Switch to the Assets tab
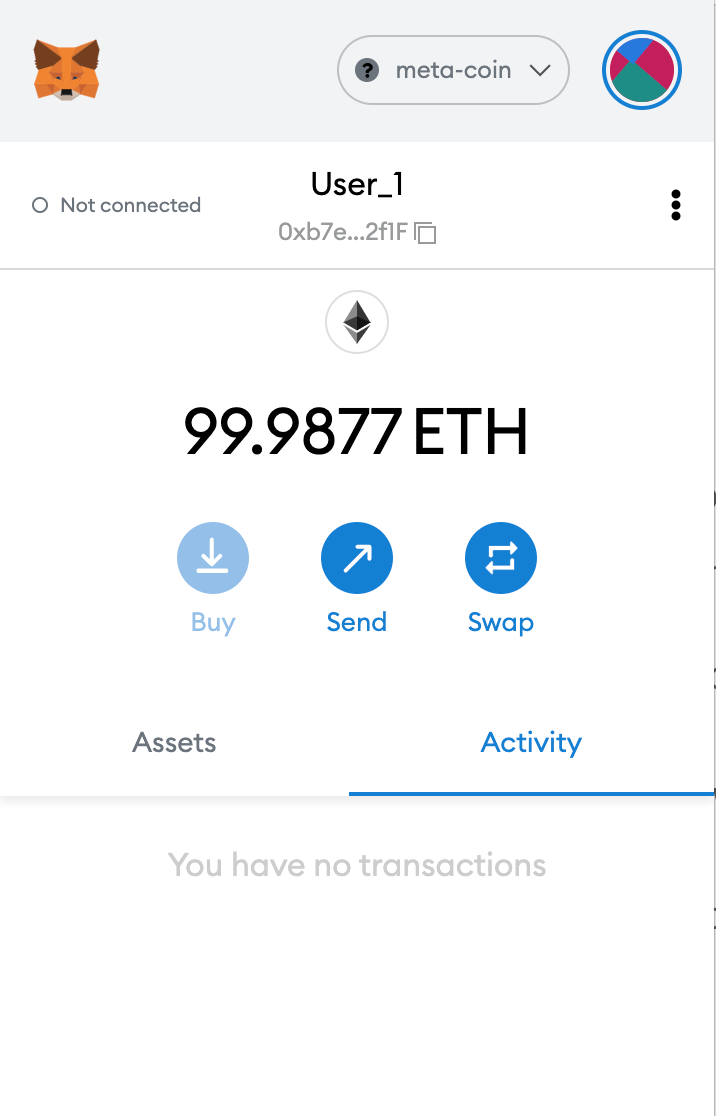Screen dimensions: 716x1116 tap(174, 743)
